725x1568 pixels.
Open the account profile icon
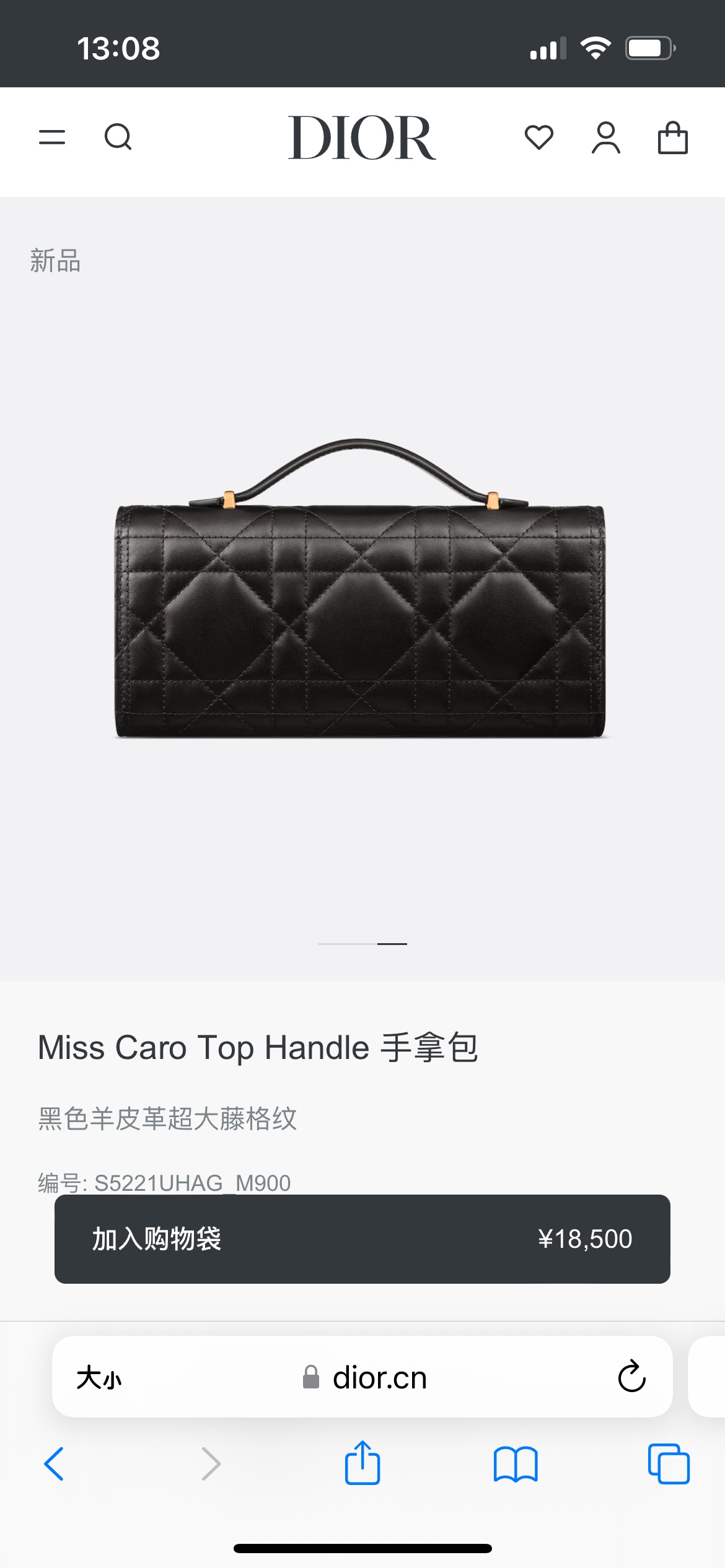pyautogui.click(x=605, y=137)
